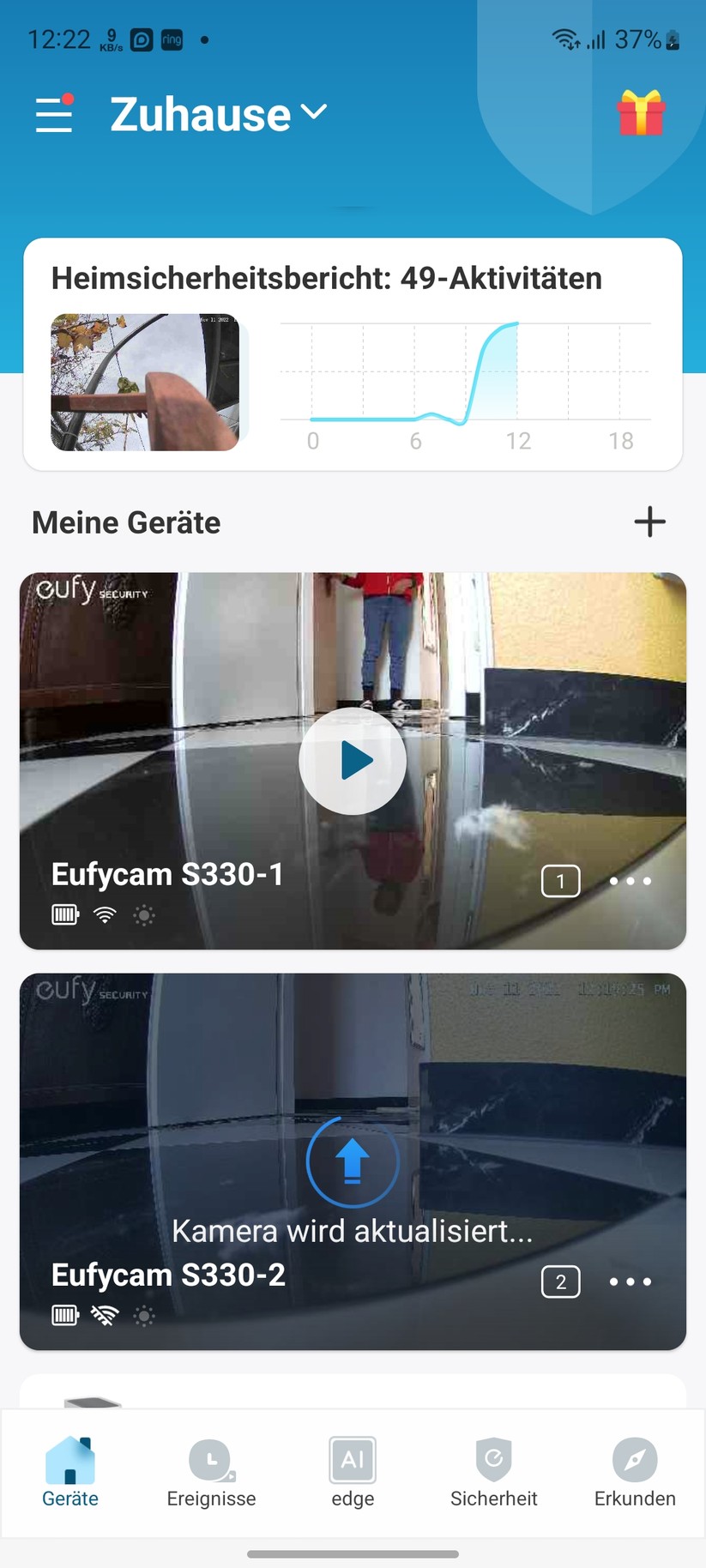Open the hamburger menu
Screen dimensions: 706x1568
[x=54, y=112]
